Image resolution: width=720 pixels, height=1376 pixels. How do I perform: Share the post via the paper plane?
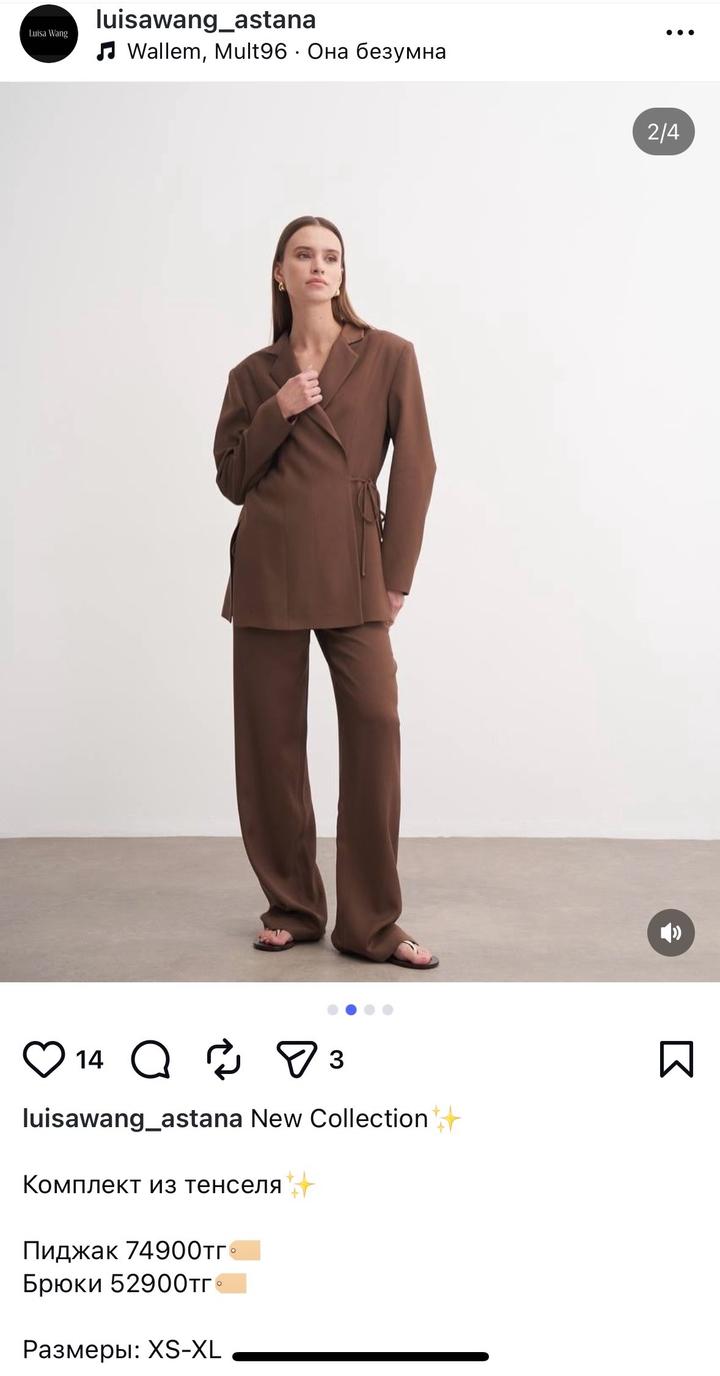tap(296, 1059)
